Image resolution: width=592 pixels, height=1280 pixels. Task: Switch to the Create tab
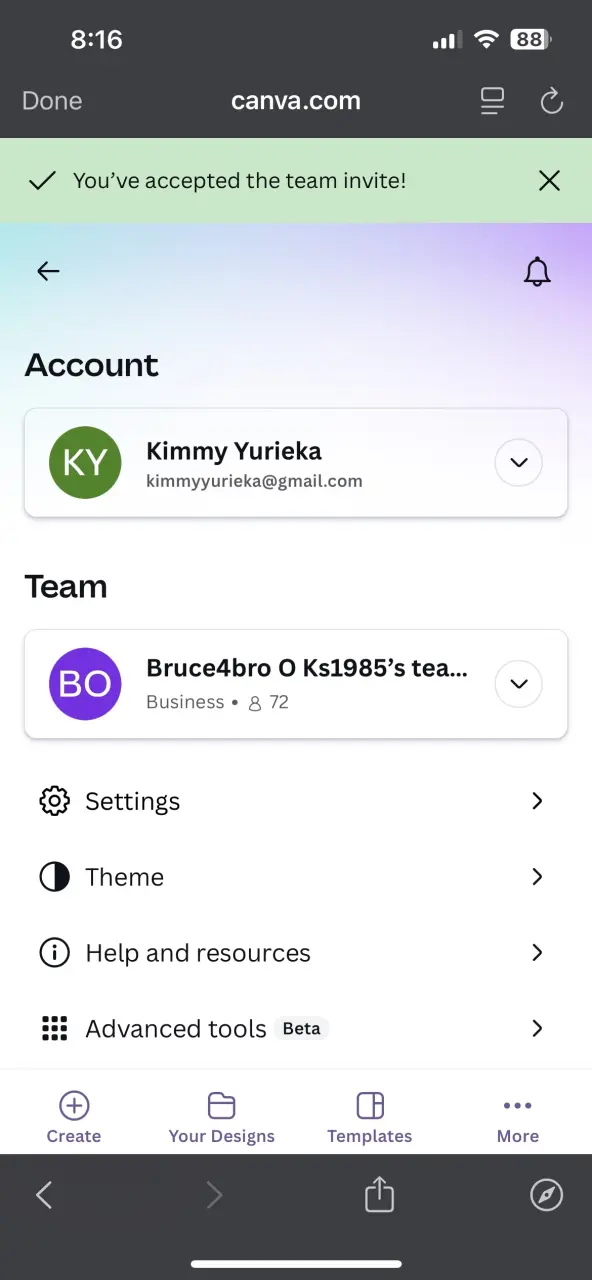pos(74,1117)
